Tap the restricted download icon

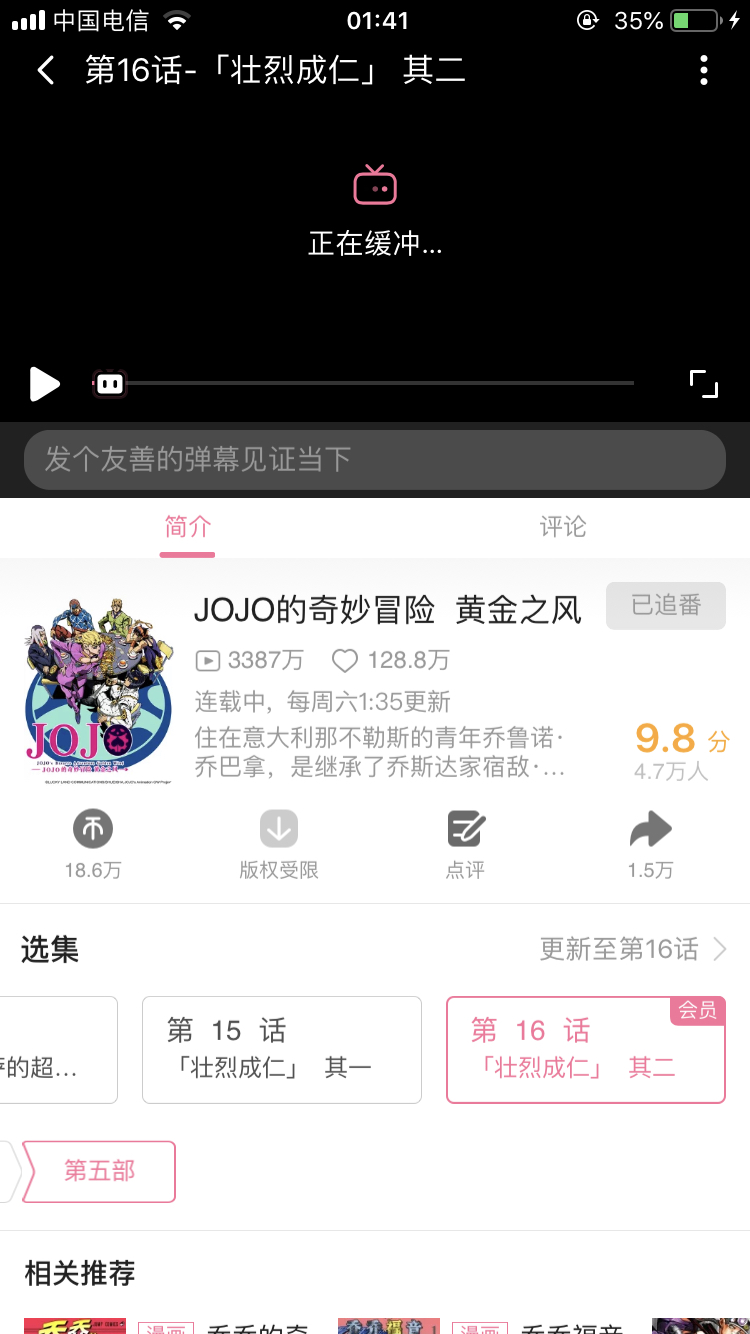(x=278, y=828)
